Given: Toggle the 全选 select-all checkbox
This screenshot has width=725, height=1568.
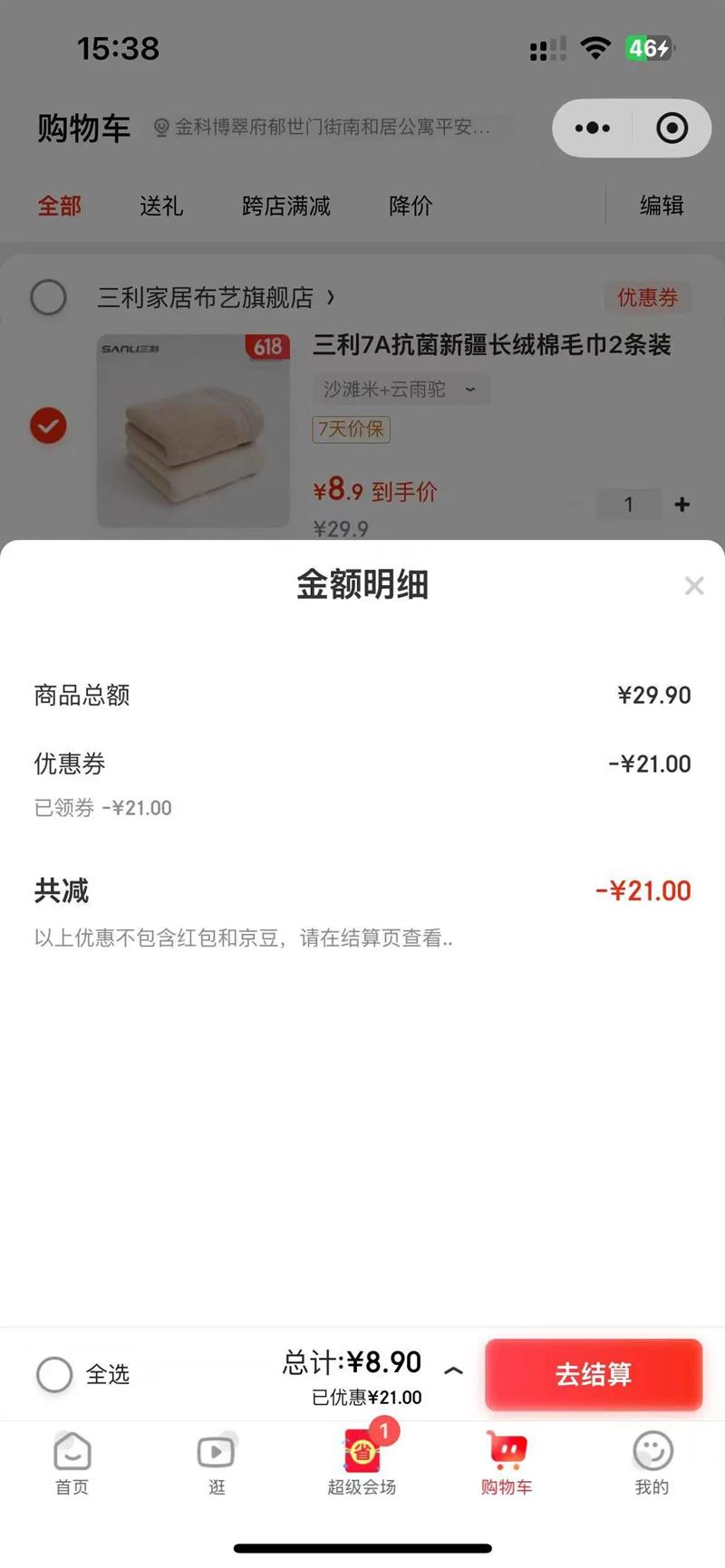Looking at the screenshot, I should (54, 1374).
